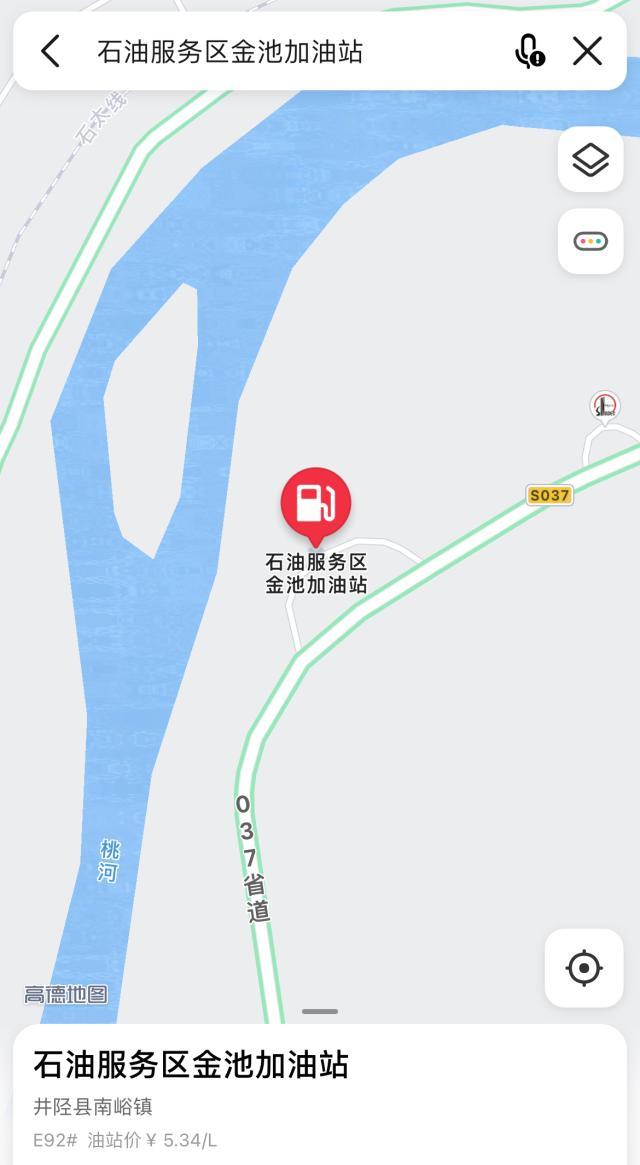Start voice search with the microphone
Viewport: 640px width, 1165px height.
(x=529, y=52)
